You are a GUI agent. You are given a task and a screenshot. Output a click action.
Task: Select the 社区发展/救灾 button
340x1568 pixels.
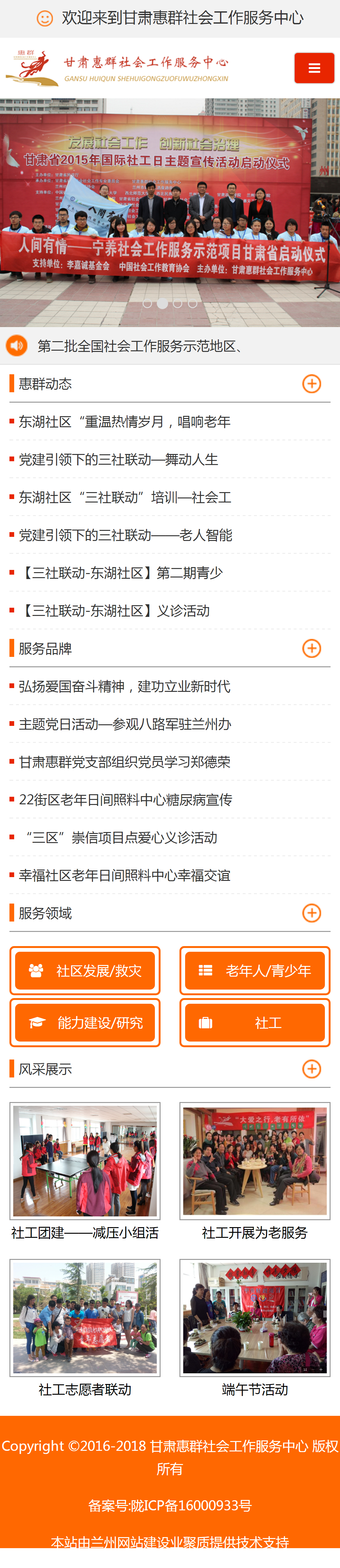tap(85, 970)
